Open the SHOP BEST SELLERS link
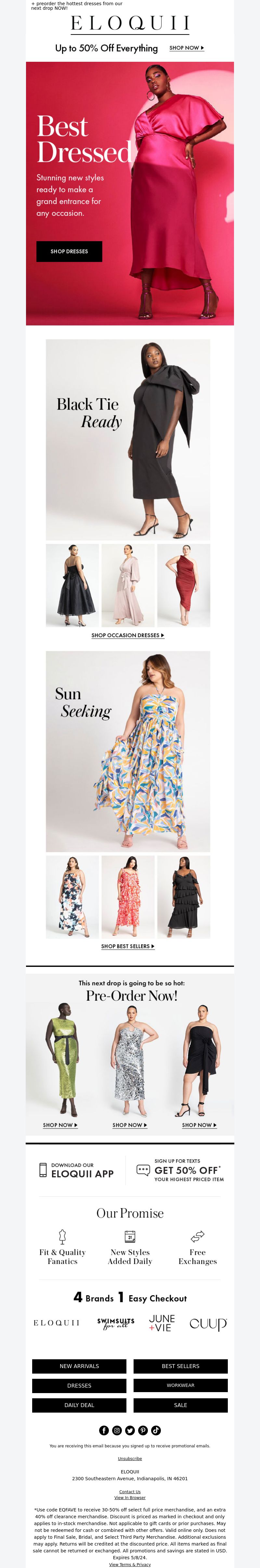This screenshot has height=1568, width=260. click(x=128, y=946)
